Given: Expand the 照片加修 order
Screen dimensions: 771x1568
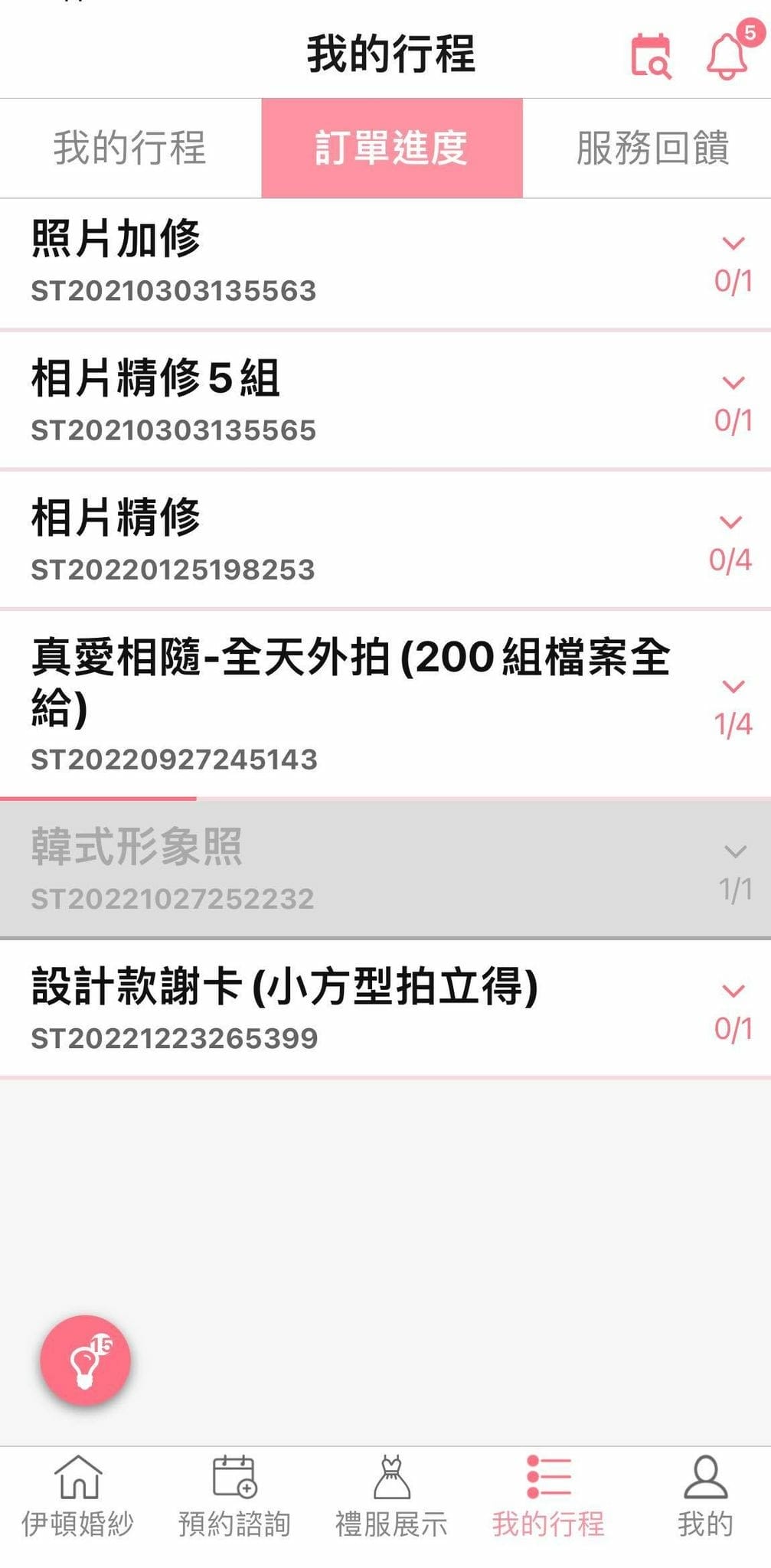Looking at the screenshot, I should [x=733, y=244].
